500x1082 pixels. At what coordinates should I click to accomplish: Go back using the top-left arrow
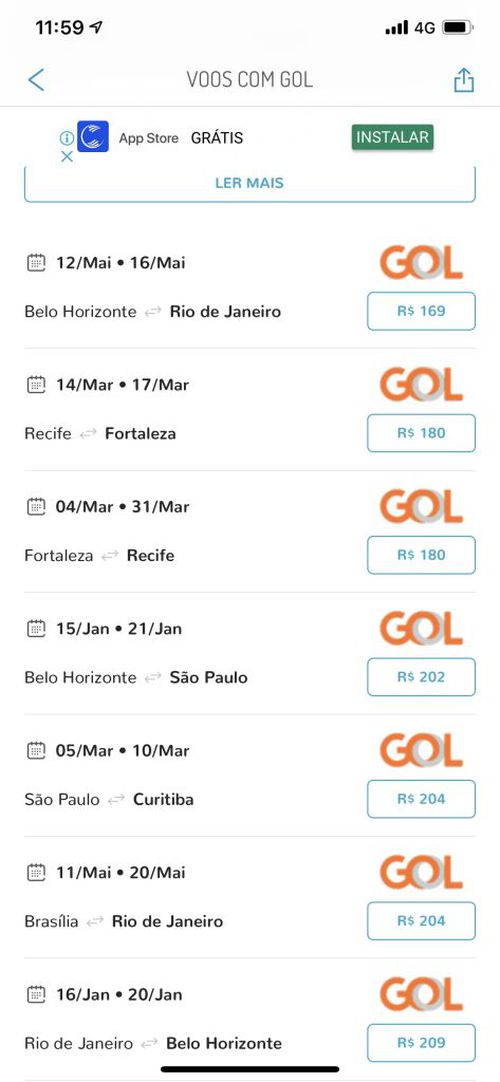36,80
